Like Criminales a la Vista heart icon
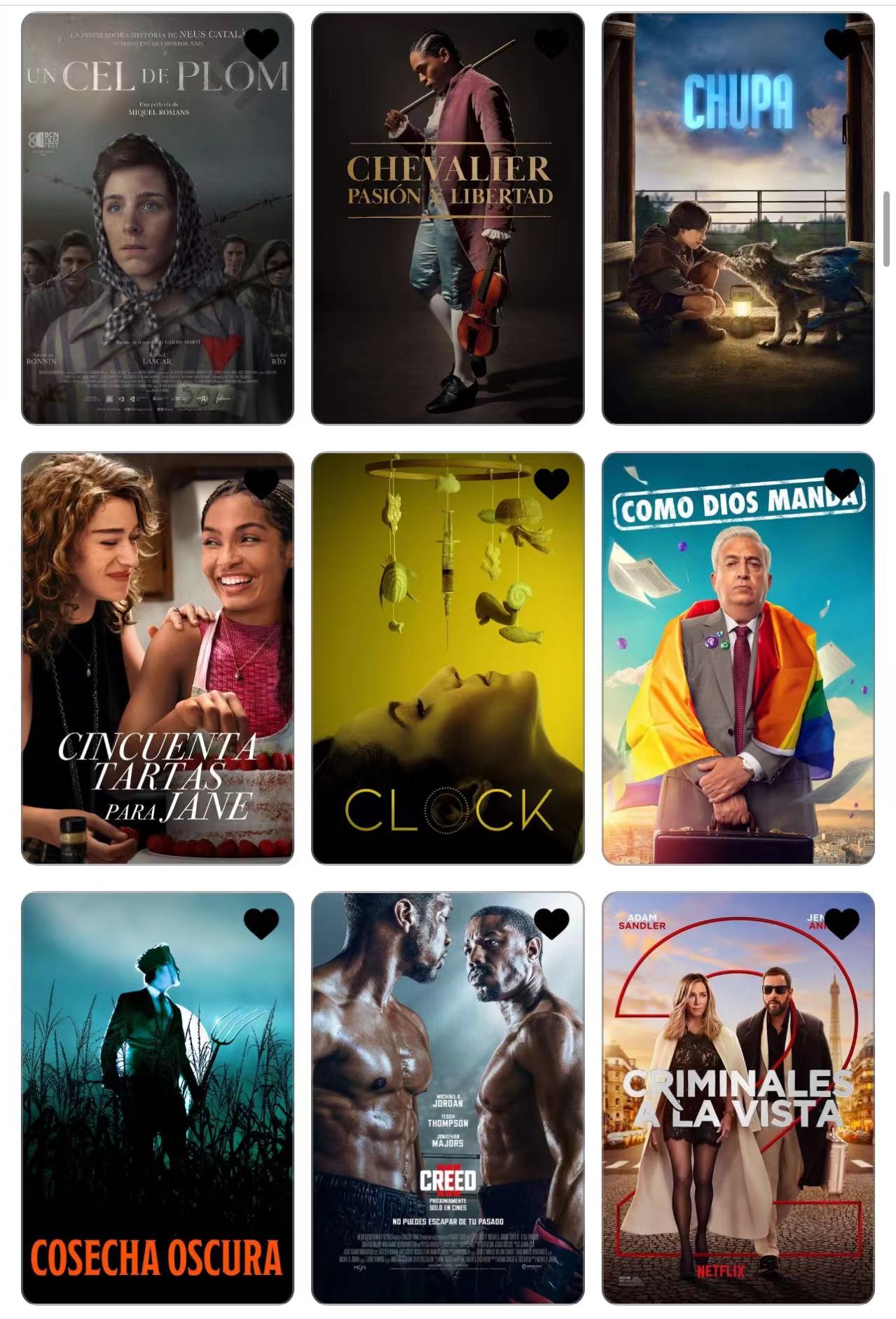This screenshot has height=1319, width=896. point(841,924)
